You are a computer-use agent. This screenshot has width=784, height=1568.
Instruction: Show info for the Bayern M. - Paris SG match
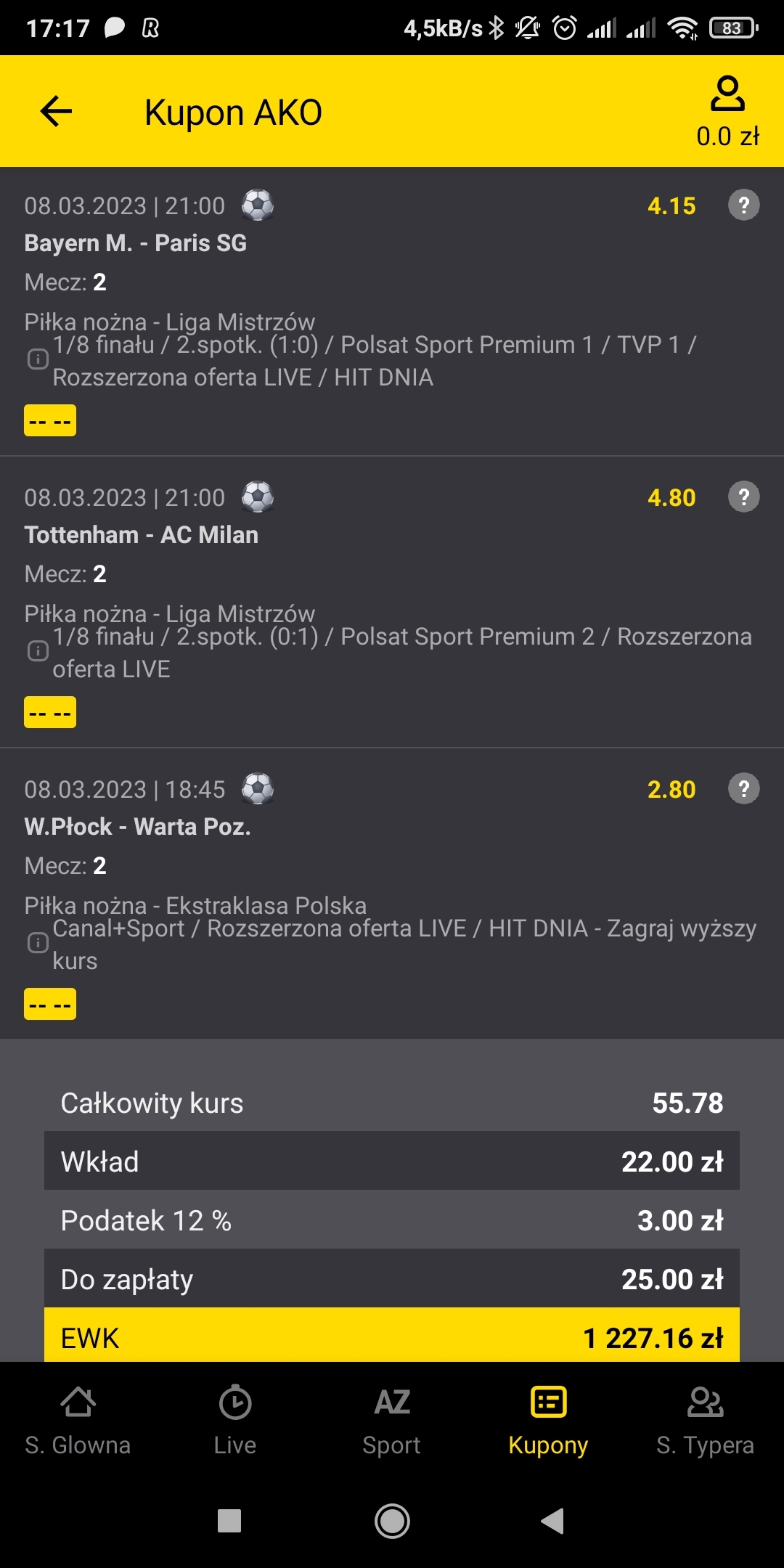click(x=38, y=359)
